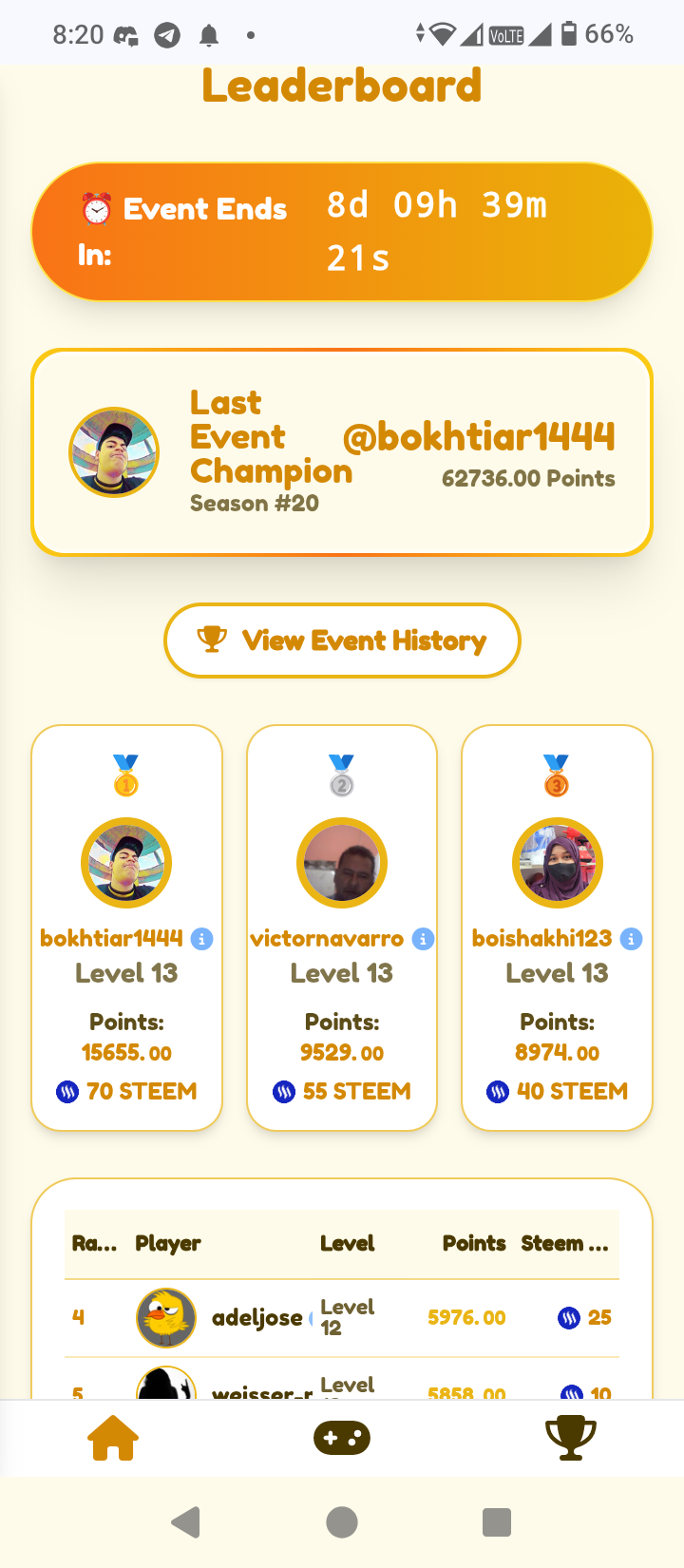Open the Last Event Champion card

342,452
